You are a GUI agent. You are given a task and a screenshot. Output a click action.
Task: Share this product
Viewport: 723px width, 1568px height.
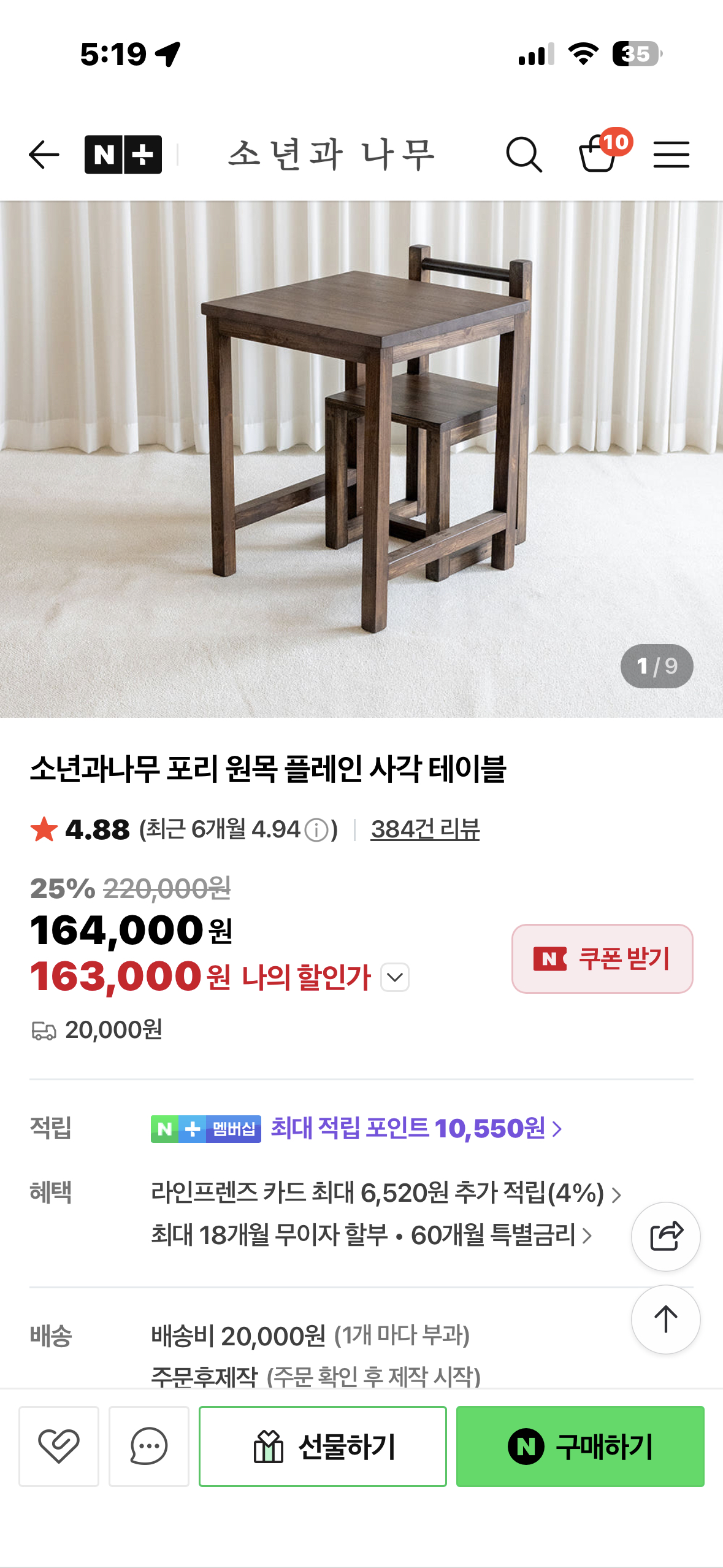click(x=665, y=1236)
